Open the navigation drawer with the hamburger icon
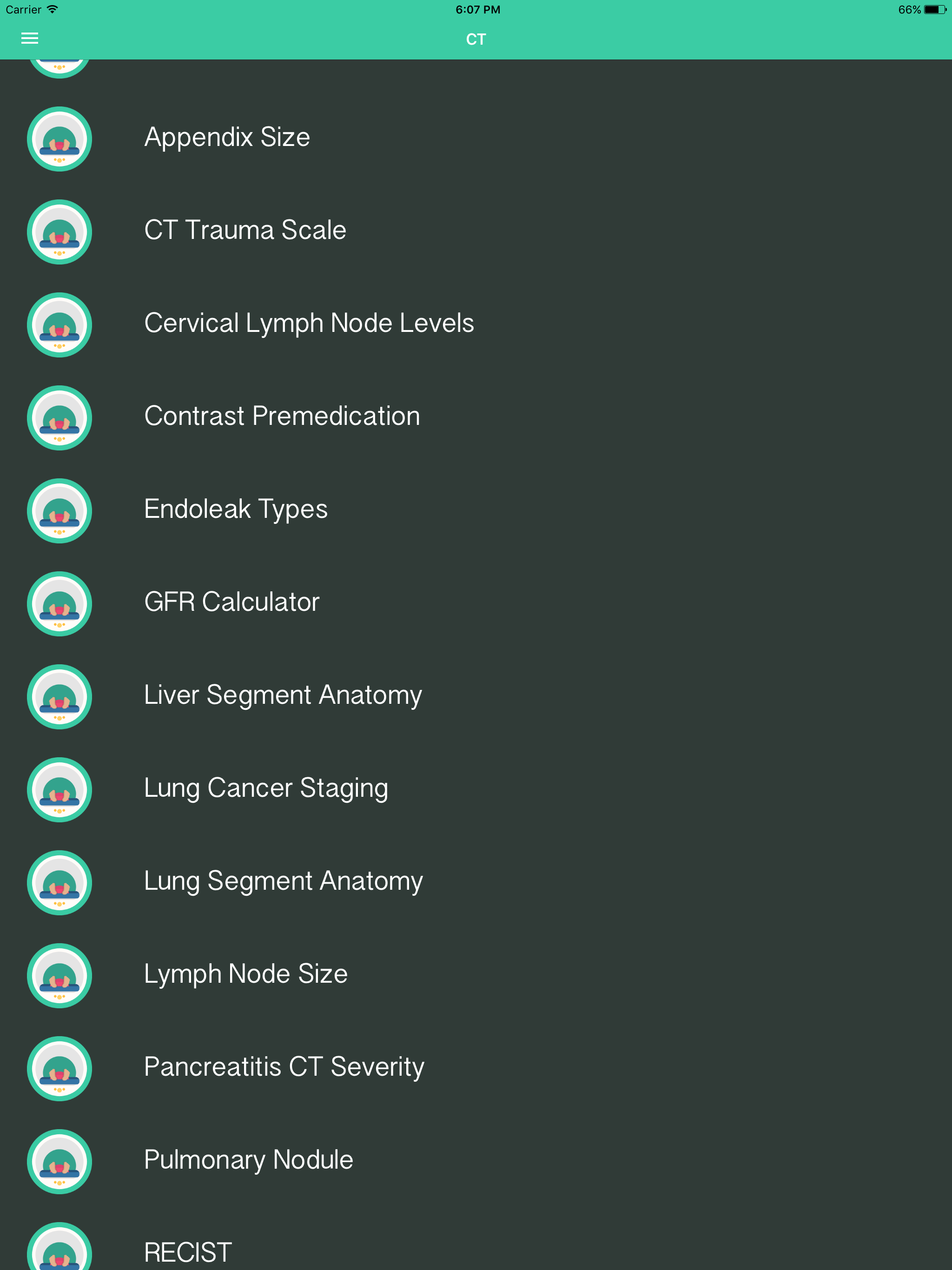Viewport: 952px width, 1270px height. [30, 38]
